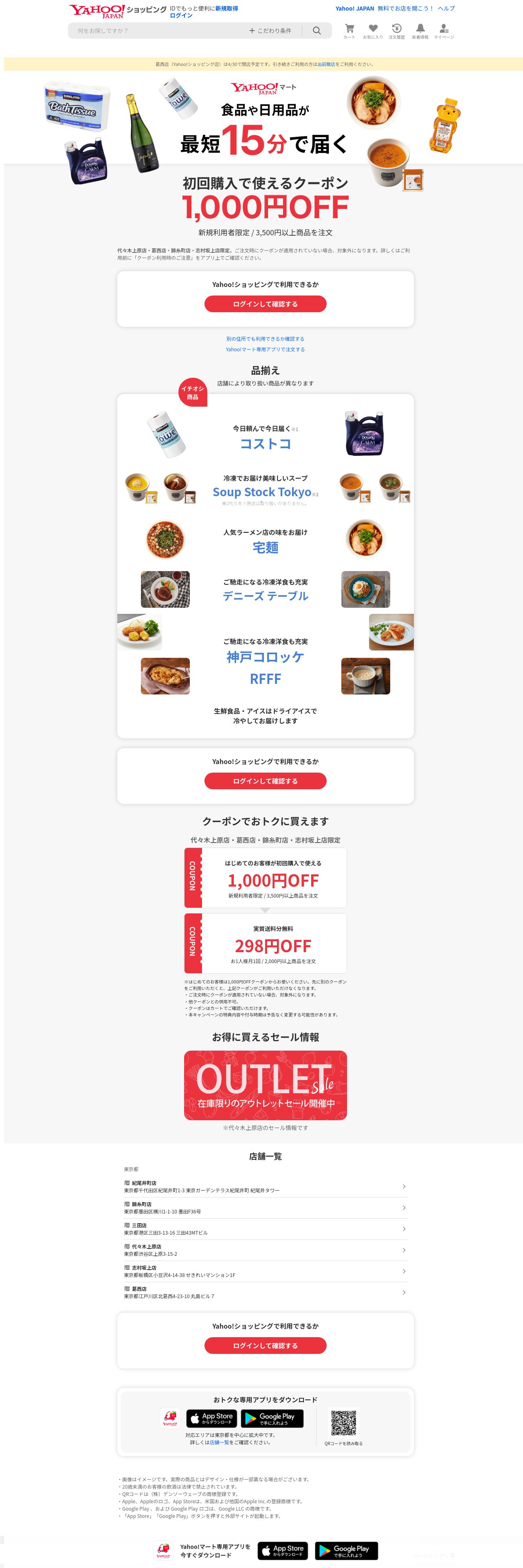This screenshot has width=523, height=1568.
Task: View 注文履歴 order history
Action: tap(396, 31)
